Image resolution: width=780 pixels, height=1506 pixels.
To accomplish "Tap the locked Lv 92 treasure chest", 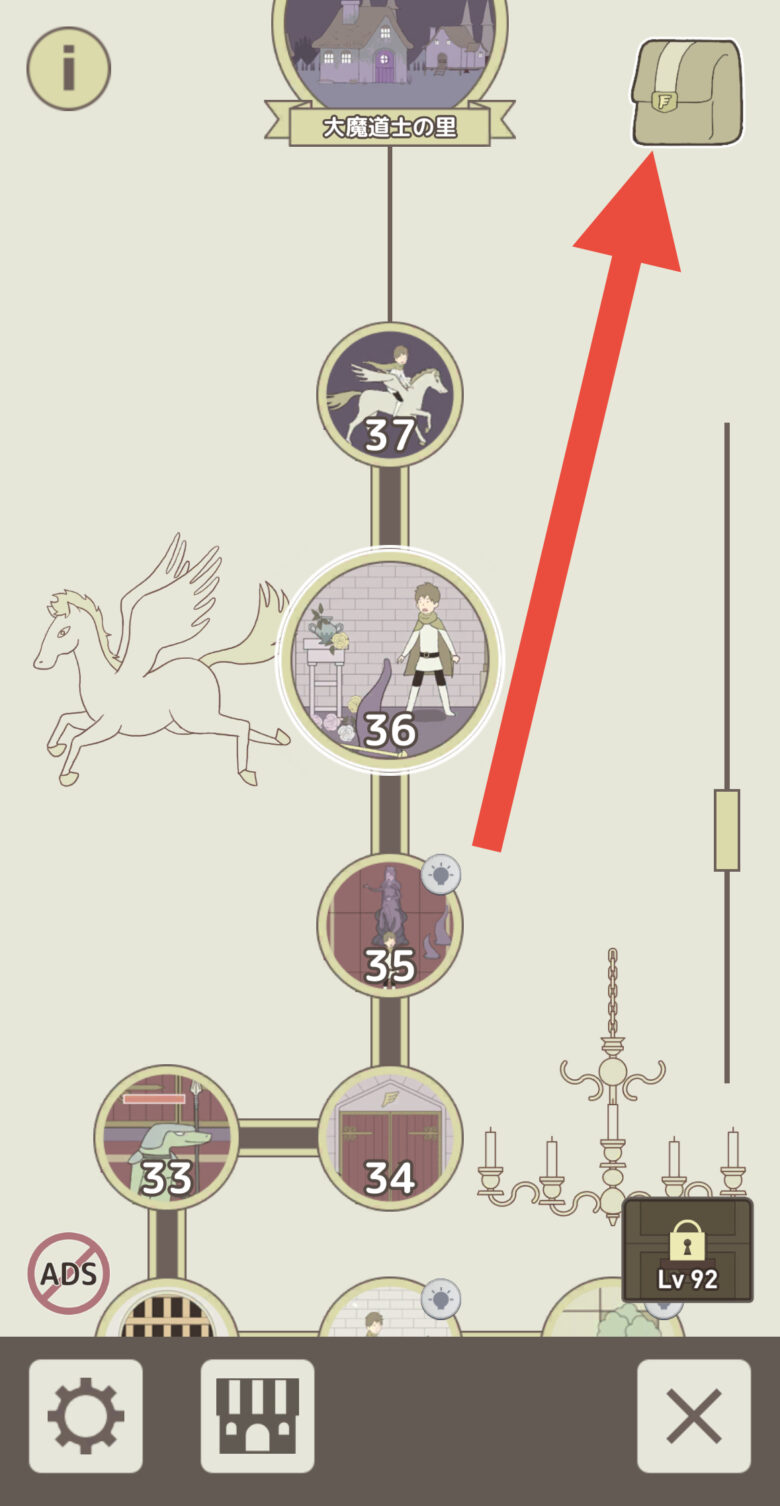I will [x=687, y=1250].
